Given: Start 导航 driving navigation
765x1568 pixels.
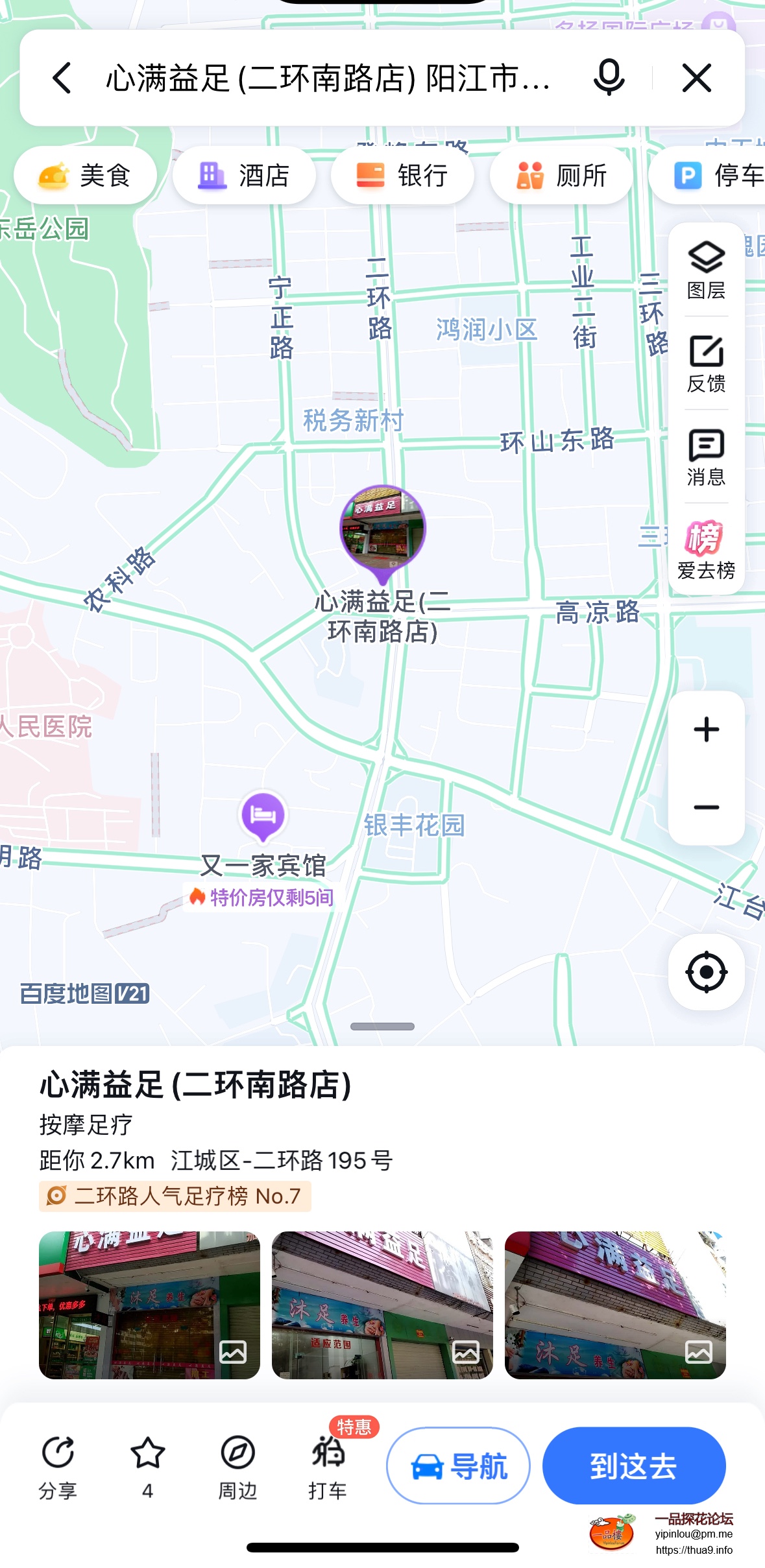Looking at the screenshot, I should tap(459, 1466).
